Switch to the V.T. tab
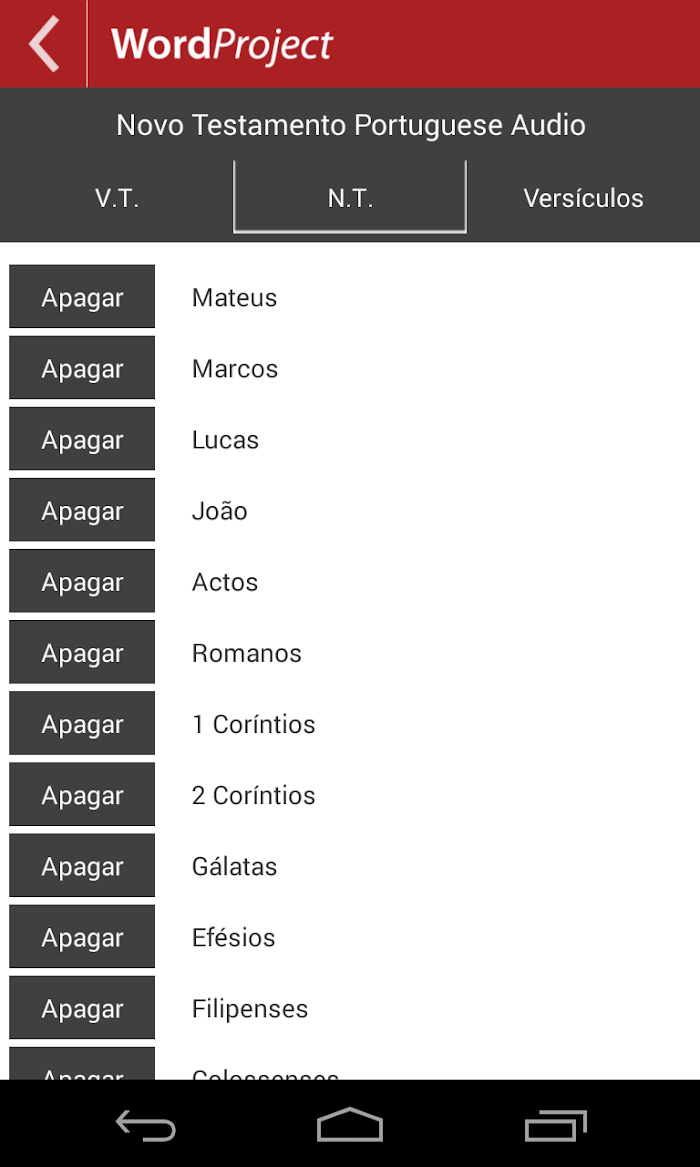The image size is (700, 1167). 117,198
